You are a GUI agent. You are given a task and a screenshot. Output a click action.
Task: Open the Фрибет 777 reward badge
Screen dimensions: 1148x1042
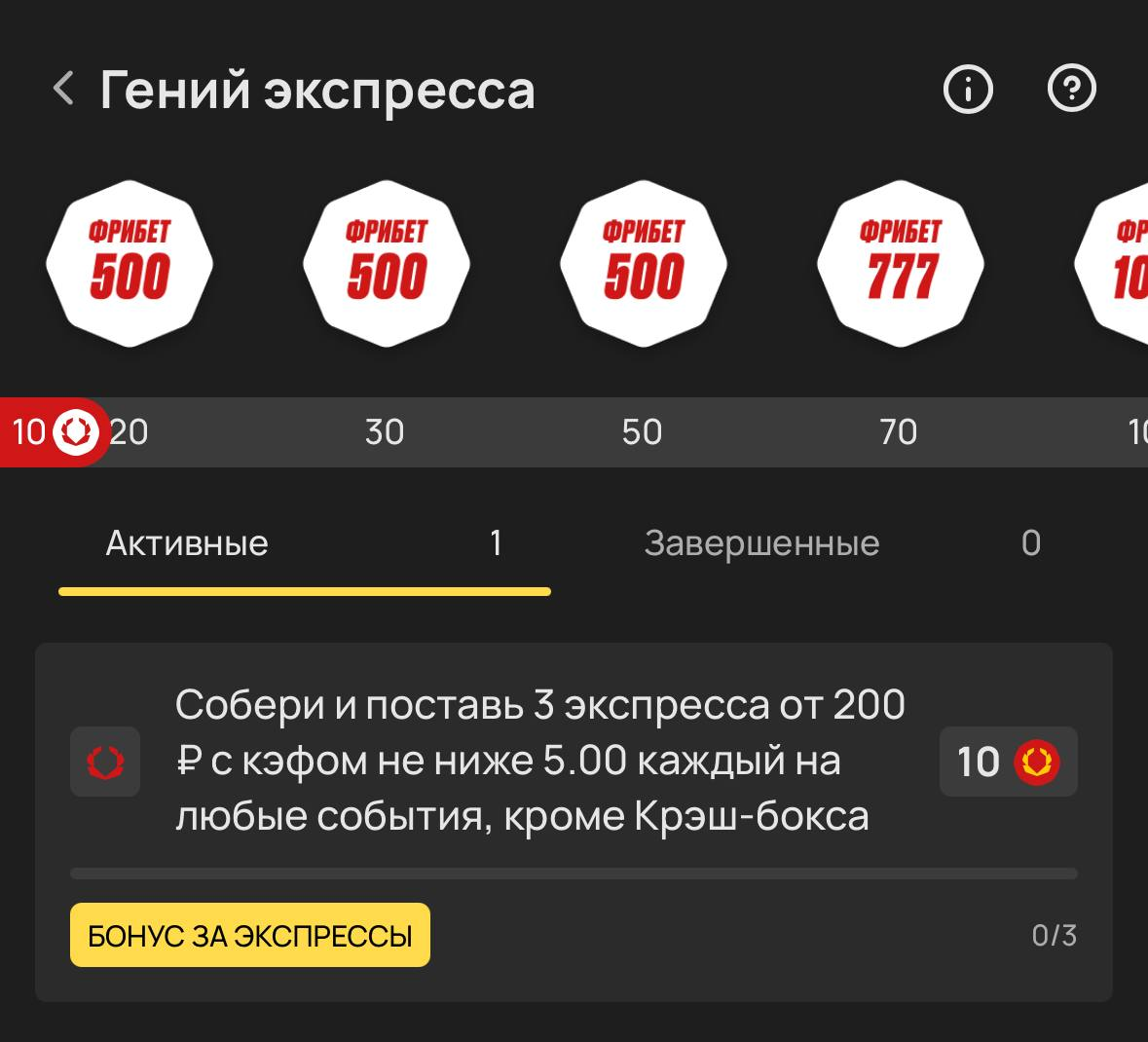[900, 263]
